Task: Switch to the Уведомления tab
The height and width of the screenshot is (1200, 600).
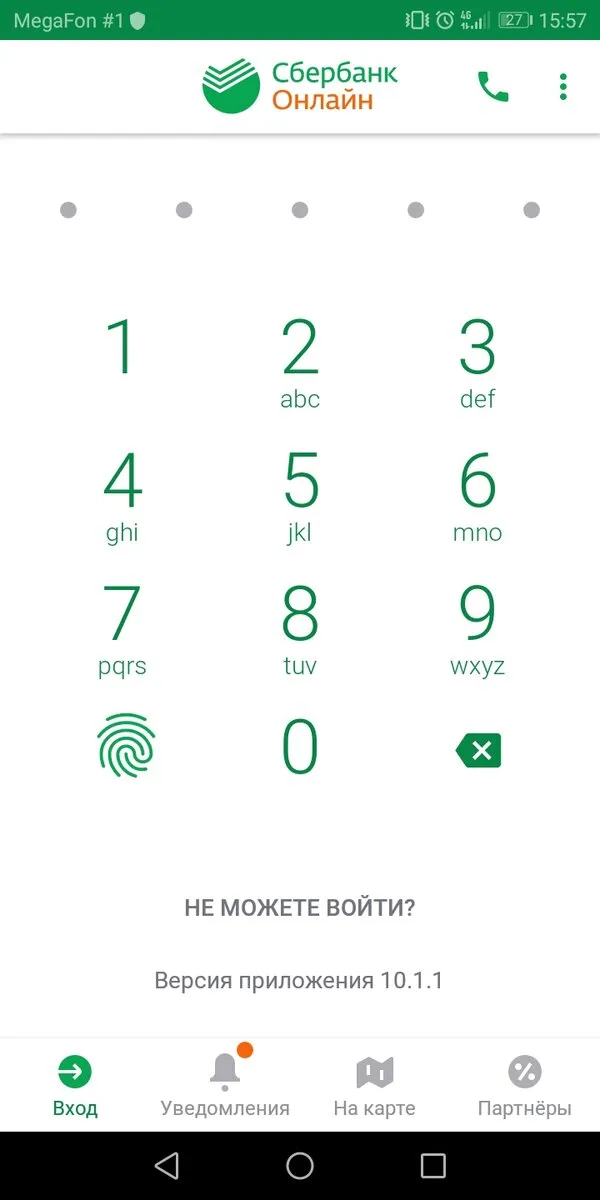Action: point(225,1086)
